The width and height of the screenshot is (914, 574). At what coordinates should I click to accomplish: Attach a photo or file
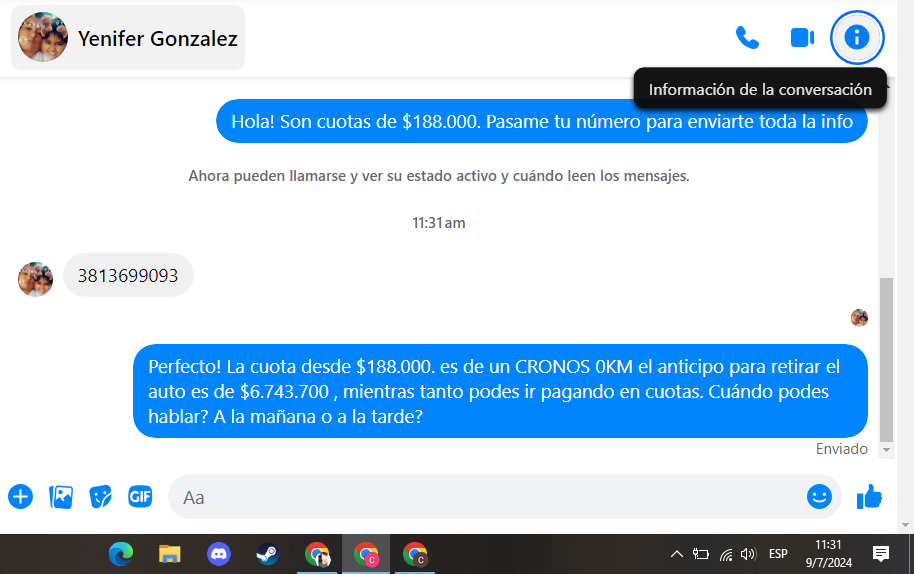click(61, 496)
